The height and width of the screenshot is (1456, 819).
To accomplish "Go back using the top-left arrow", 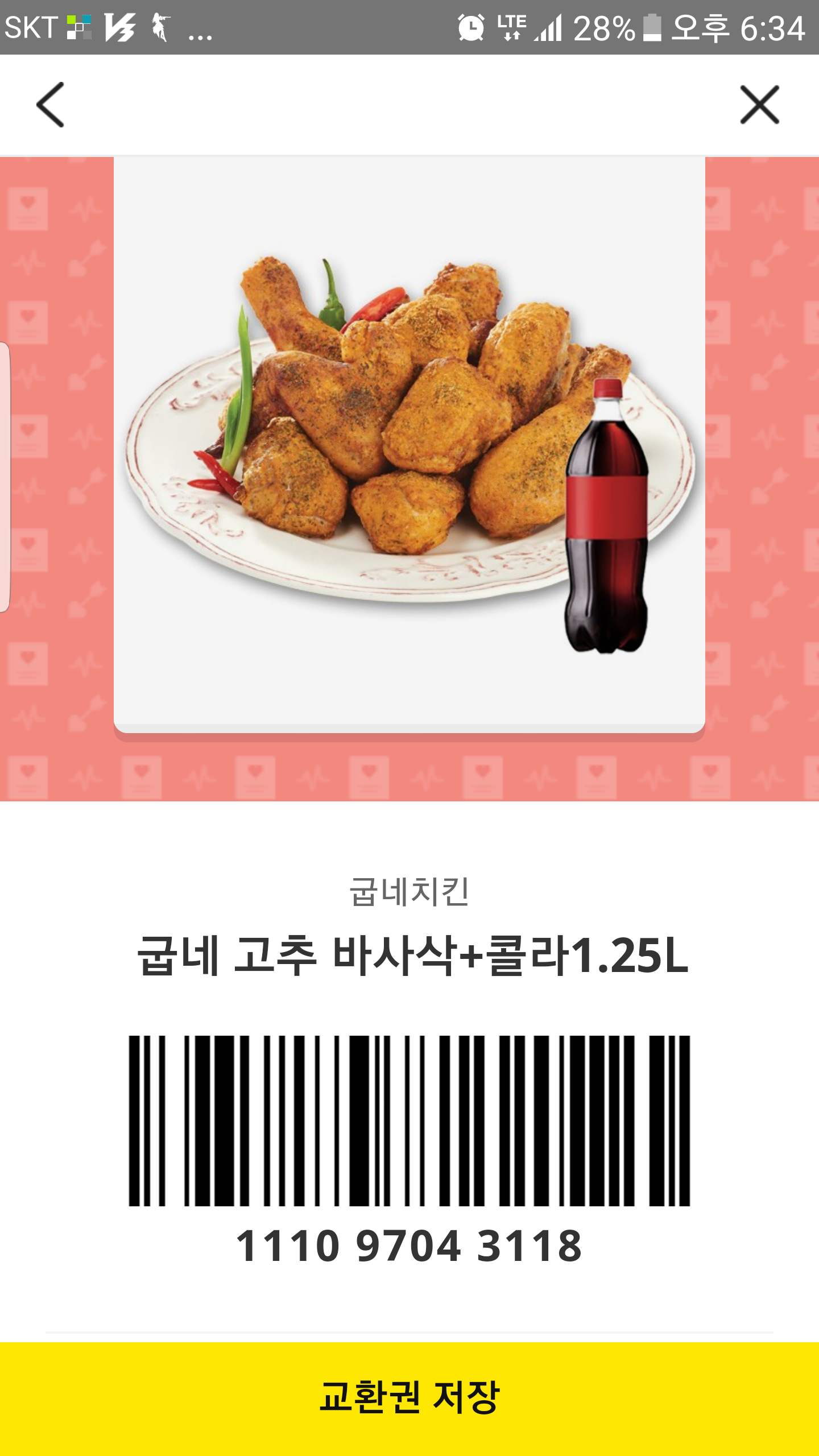I will (50, 105).
